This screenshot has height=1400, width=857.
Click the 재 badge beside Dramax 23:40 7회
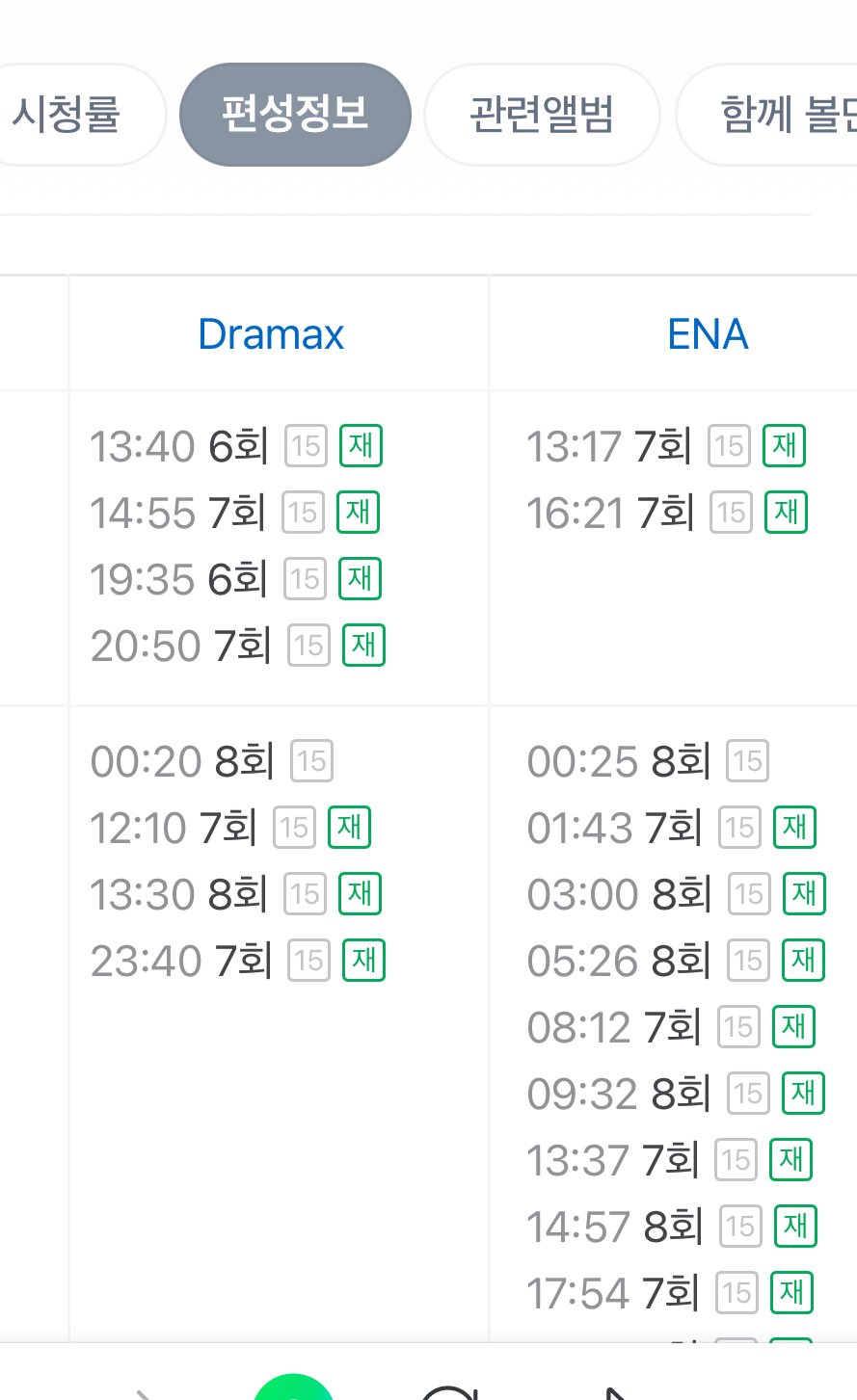[363, 960]
